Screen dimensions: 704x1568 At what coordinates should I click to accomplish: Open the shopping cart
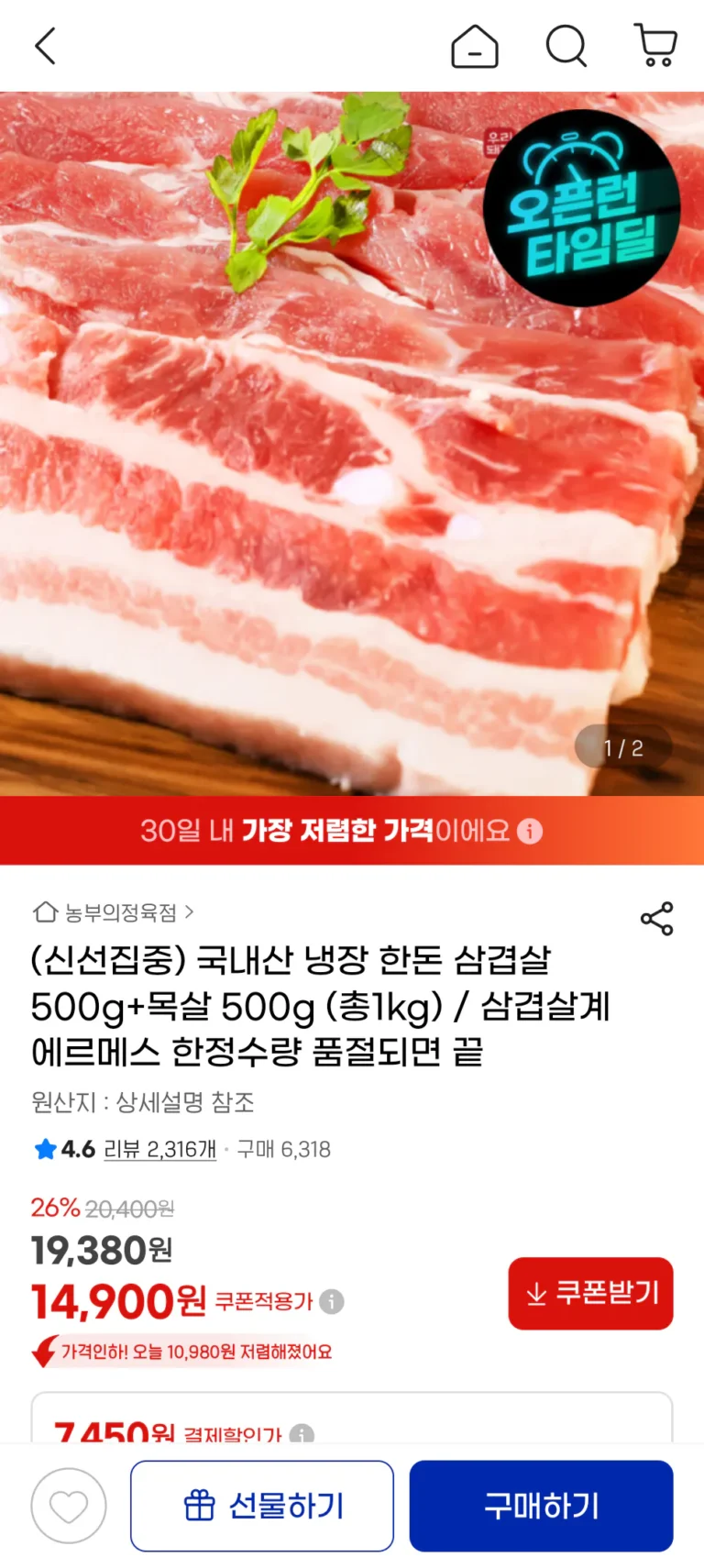point(655,46)
